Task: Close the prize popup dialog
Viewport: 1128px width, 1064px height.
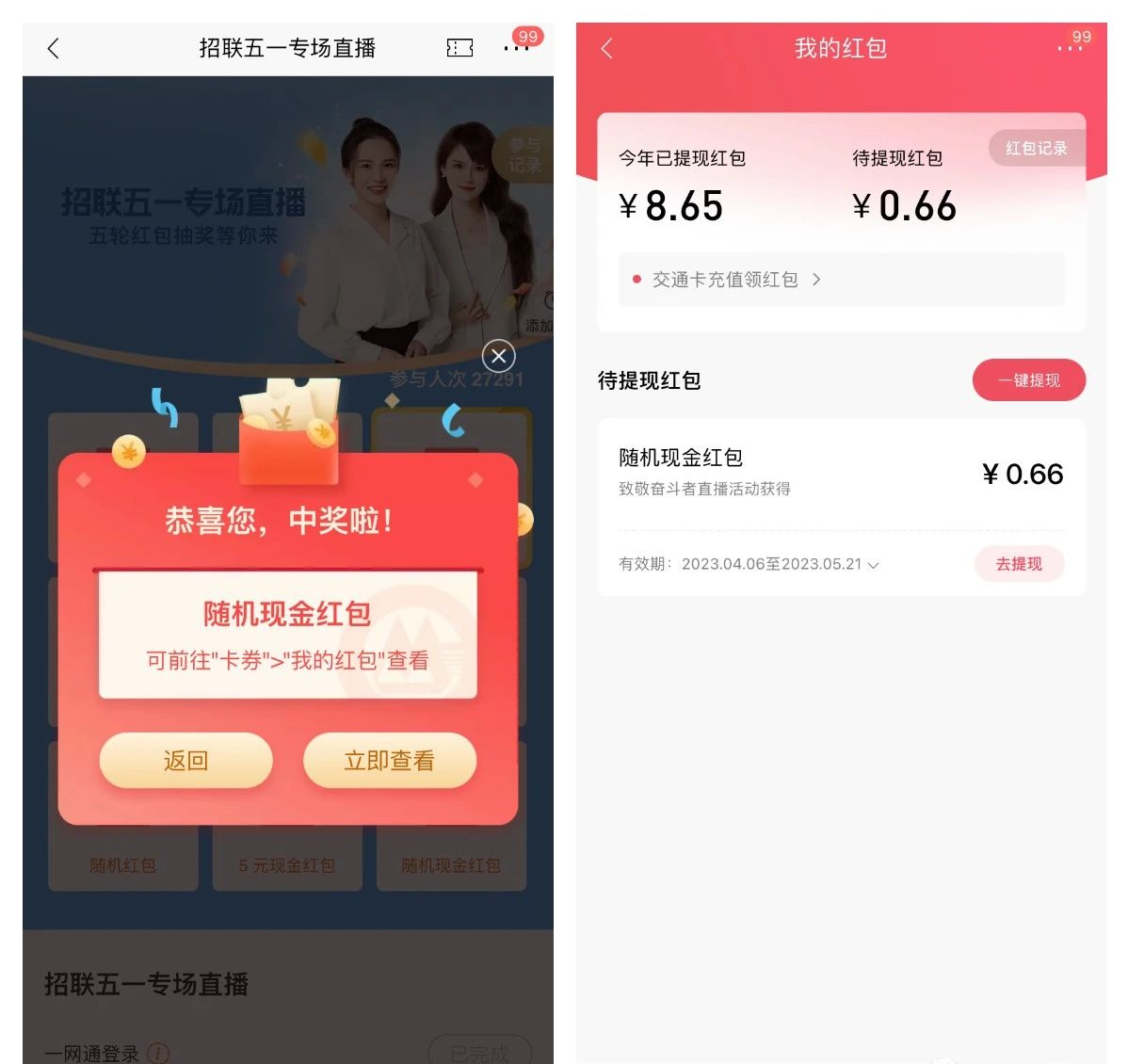Action: 498,356
